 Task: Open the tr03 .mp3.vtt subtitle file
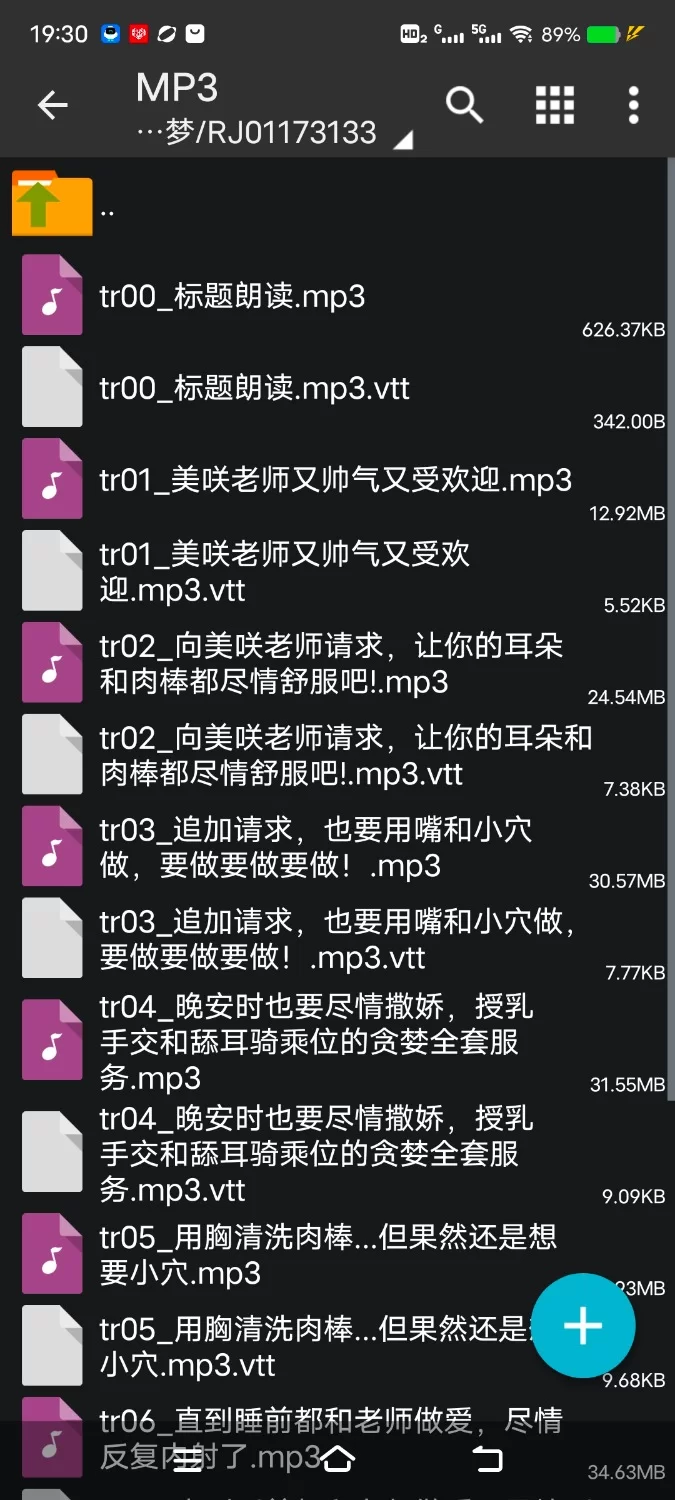tap(335, 940)
